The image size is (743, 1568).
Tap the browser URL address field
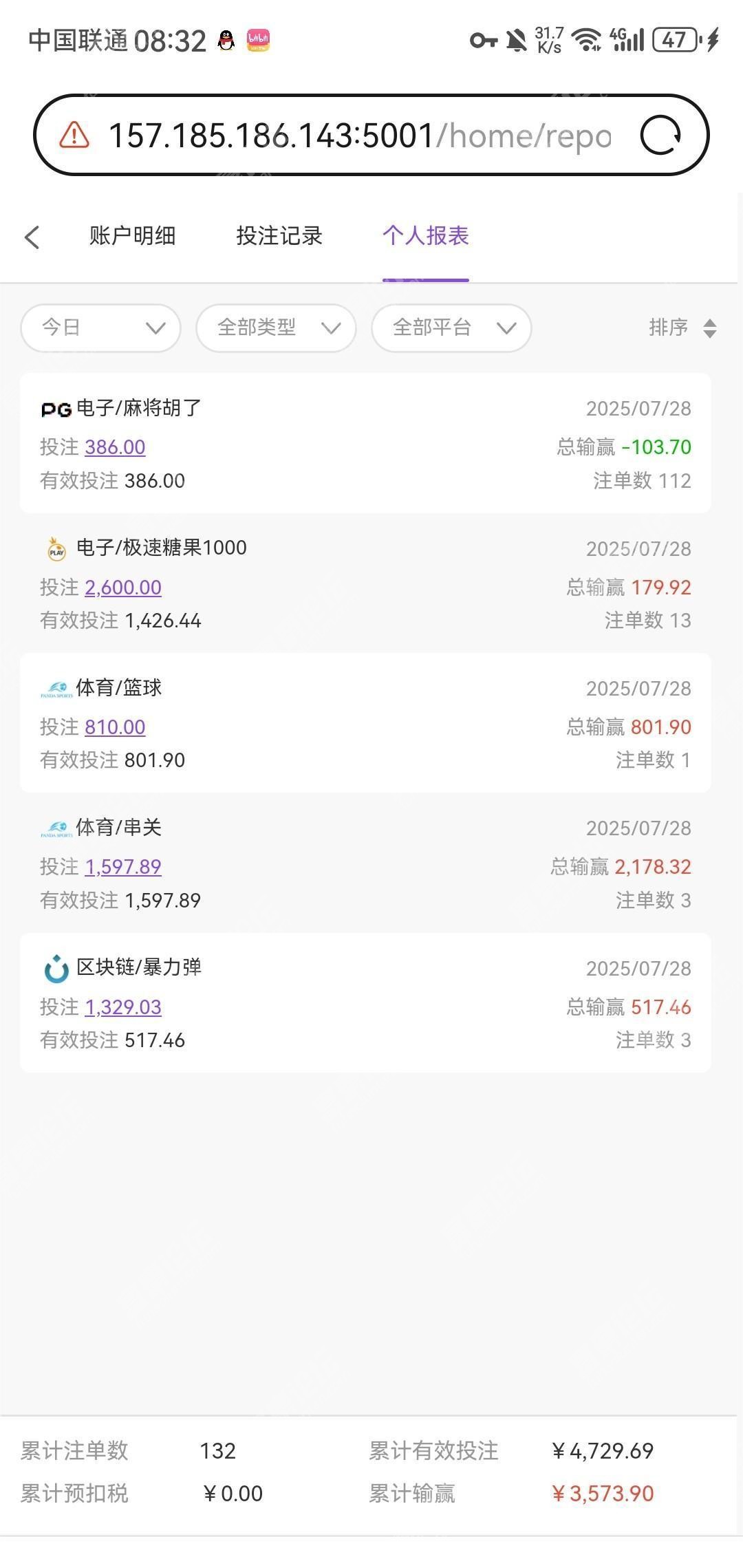360,136
